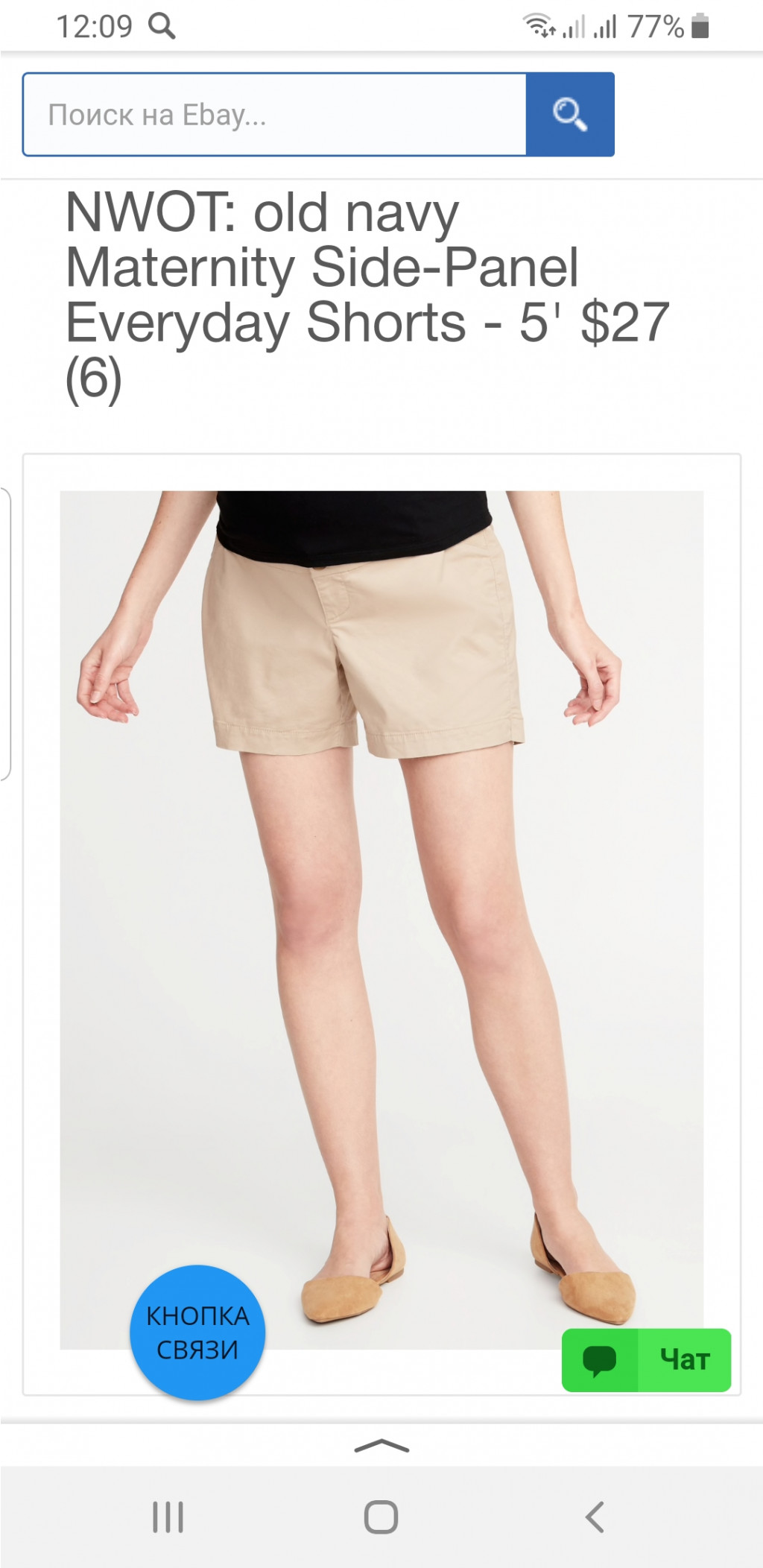Tap the blue КНОПКА СВЯЗИ button
This screenshot has height=1568, width=763.
(197, 1333)
